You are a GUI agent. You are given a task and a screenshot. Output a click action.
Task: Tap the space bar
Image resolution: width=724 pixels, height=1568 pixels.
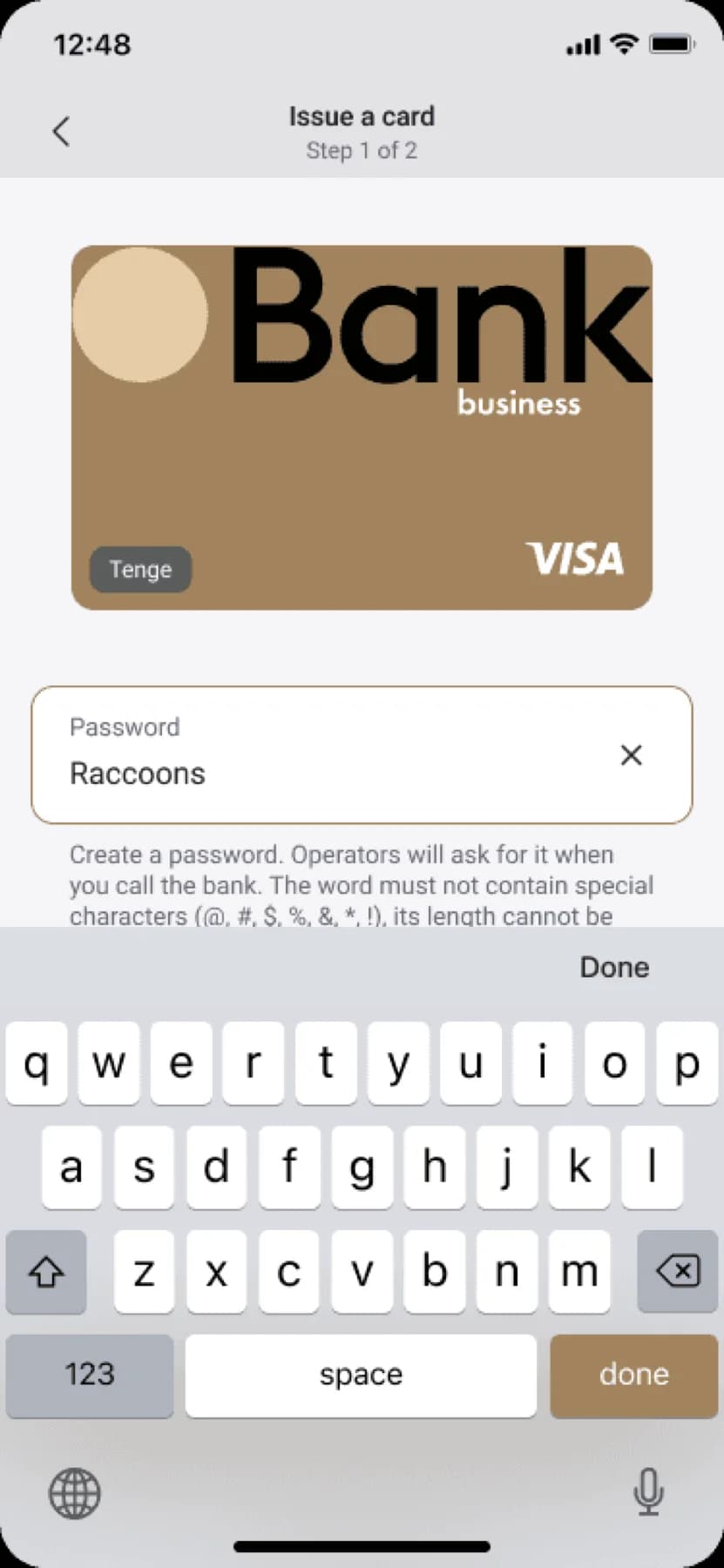point(361,1375)
